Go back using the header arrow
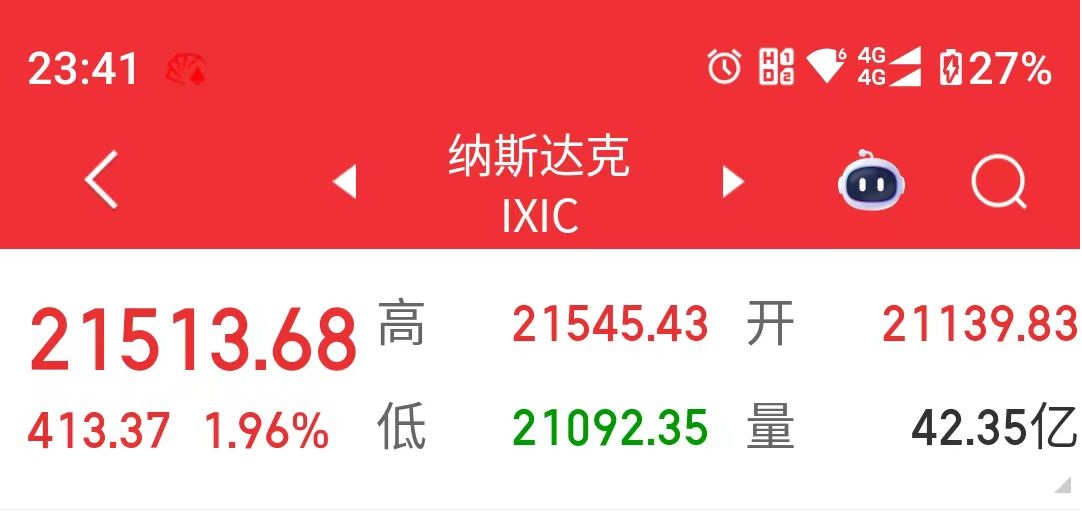 tap(102, 181)
